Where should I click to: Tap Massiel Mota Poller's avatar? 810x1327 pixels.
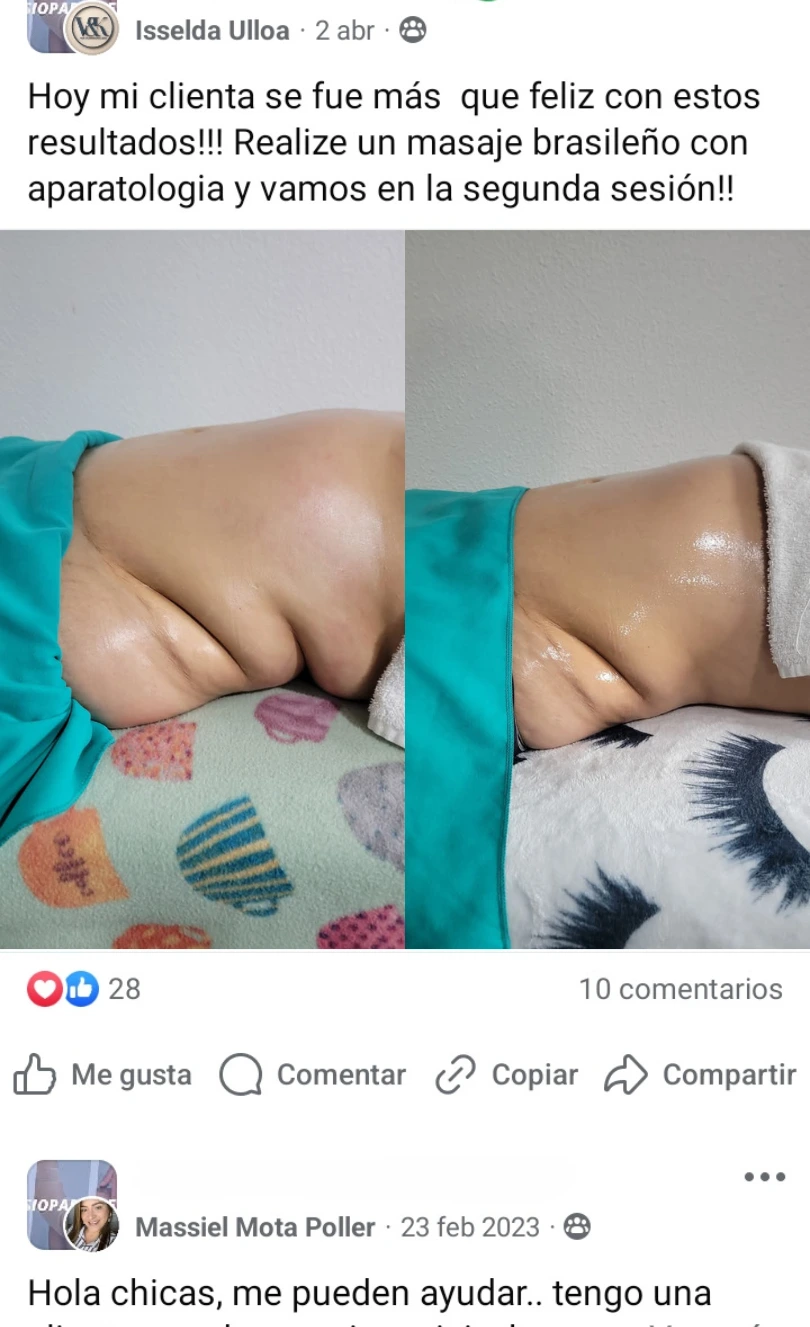(x=91, y=1223)
